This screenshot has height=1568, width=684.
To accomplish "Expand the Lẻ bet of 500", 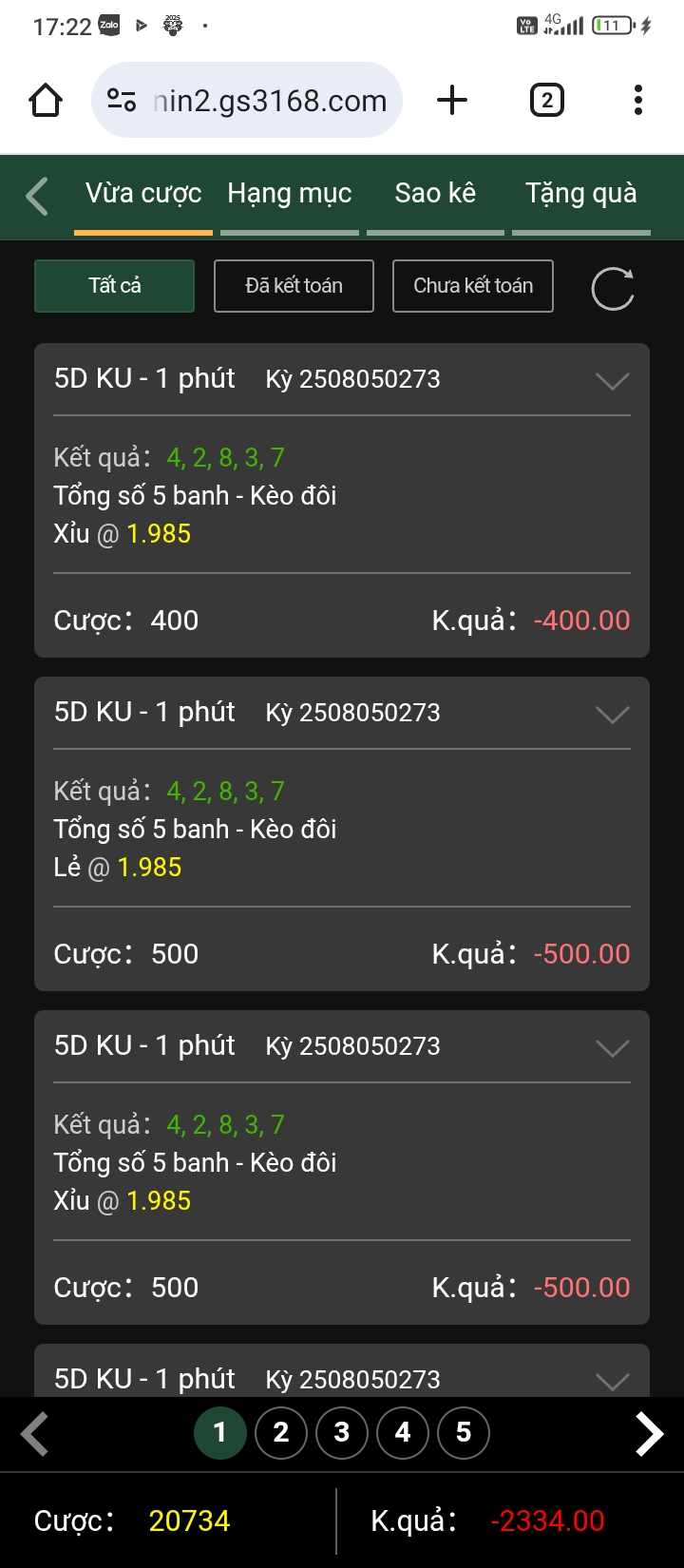I will pos(612,715).
